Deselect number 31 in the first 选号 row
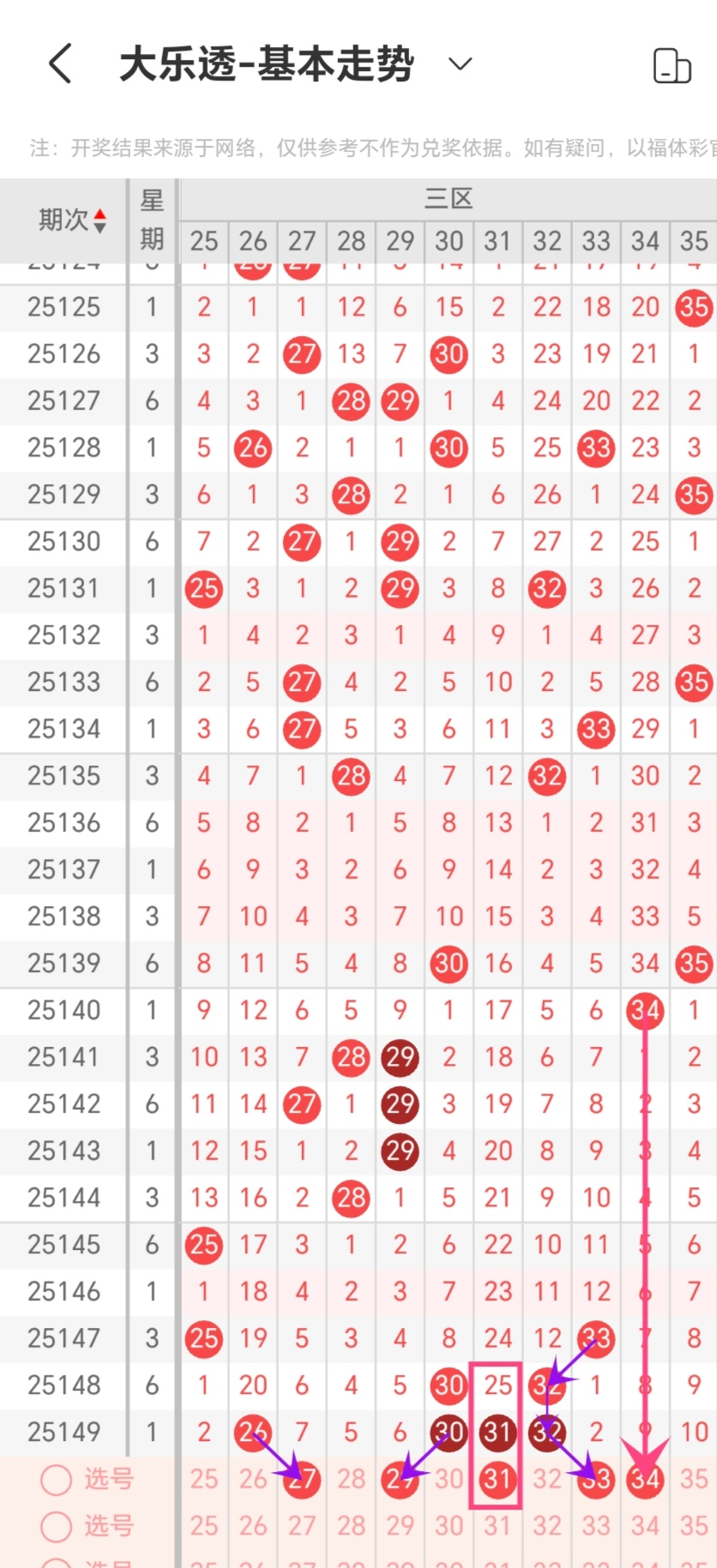Viewport: 717px width, 1568px height. coord(498,1479)
